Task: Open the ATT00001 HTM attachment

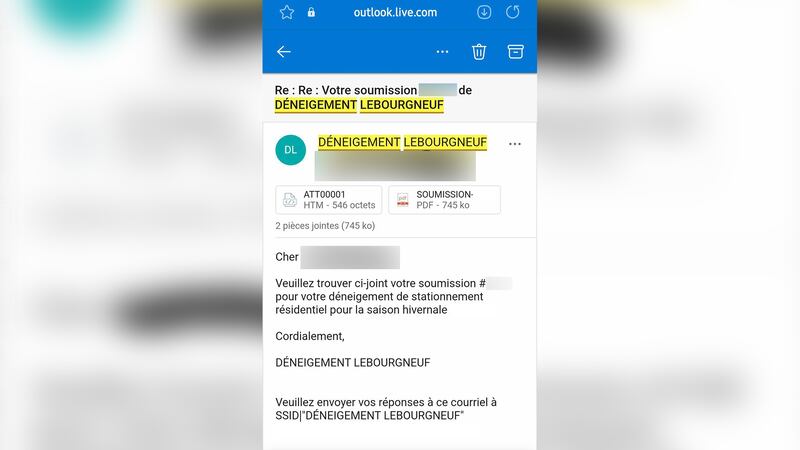Action: coord(328,199)
